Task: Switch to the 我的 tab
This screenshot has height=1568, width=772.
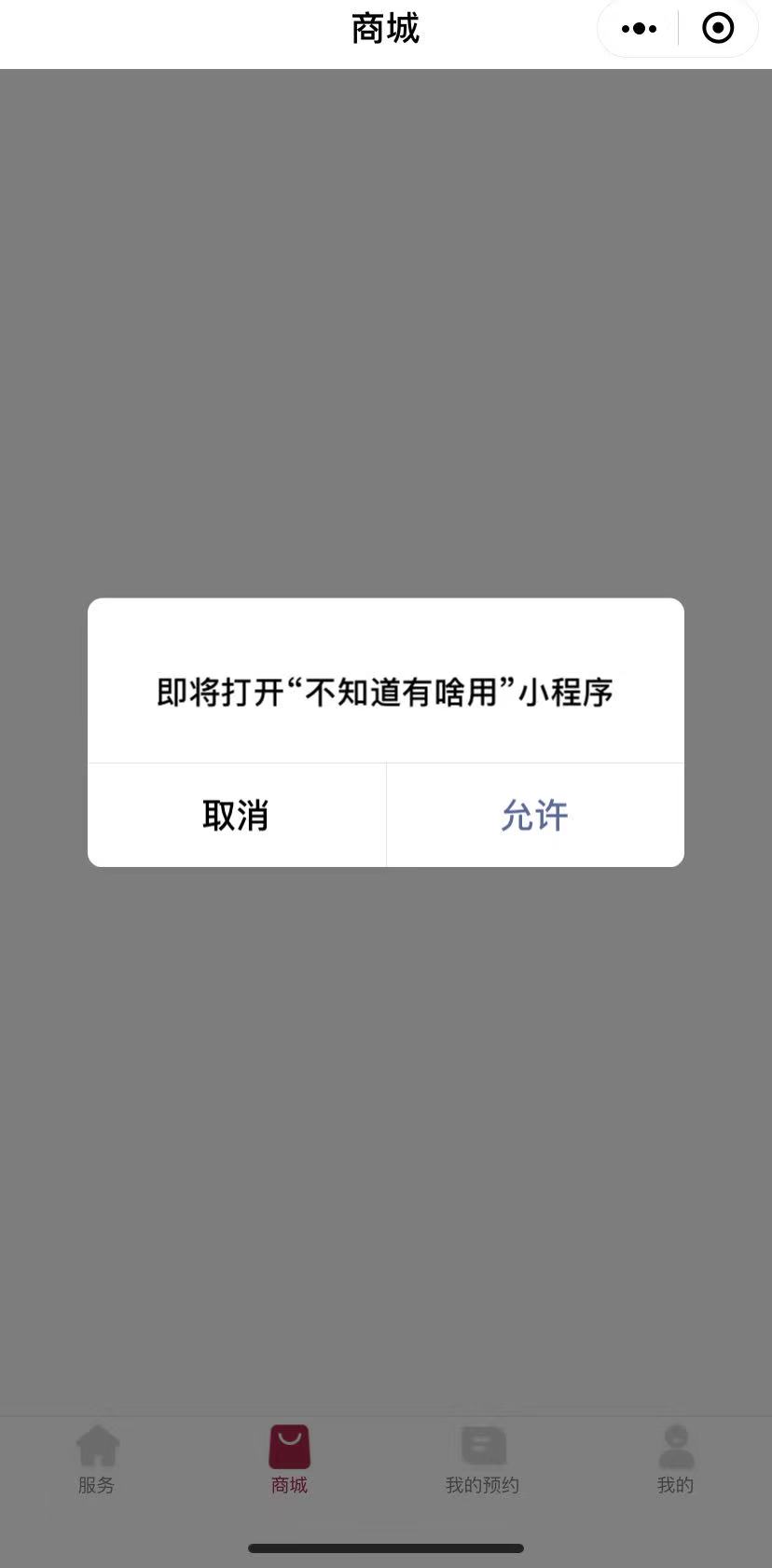Action: coord(675,1462)
